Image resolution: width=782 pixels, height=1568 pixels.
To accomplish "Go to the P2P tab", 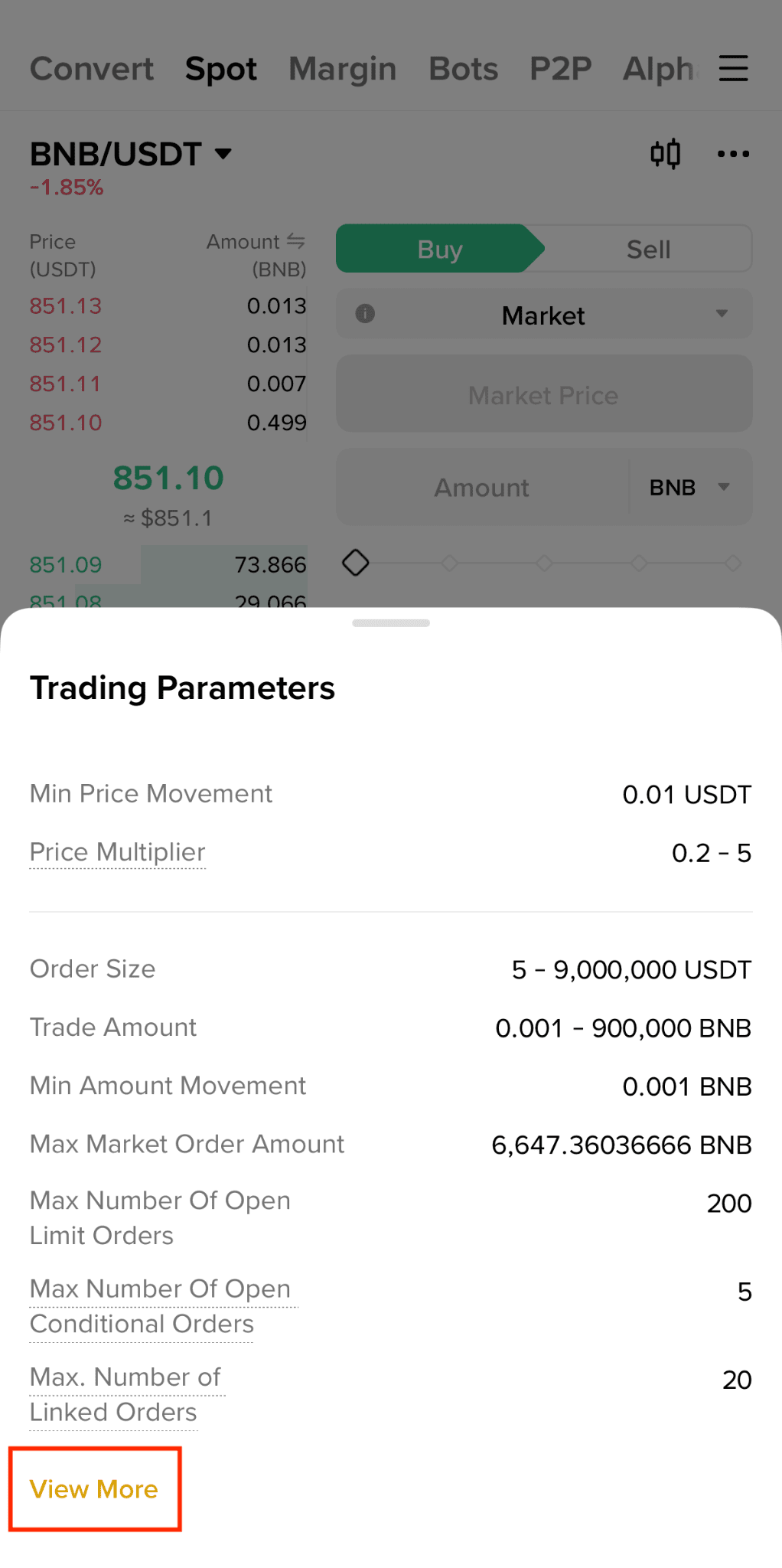I will 560,69.
